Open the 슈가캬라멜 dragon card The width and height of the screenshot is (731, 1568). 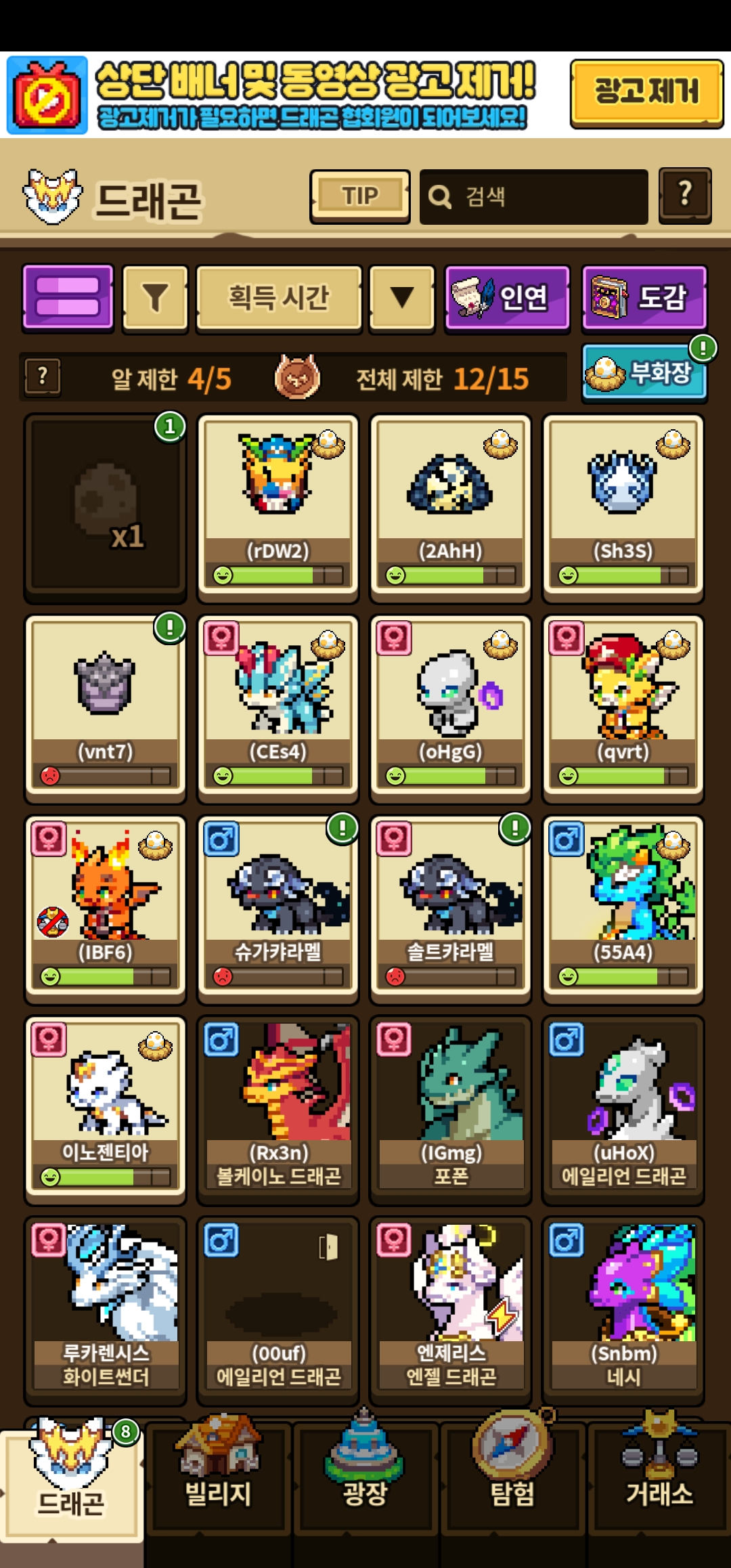coord(278,905)
